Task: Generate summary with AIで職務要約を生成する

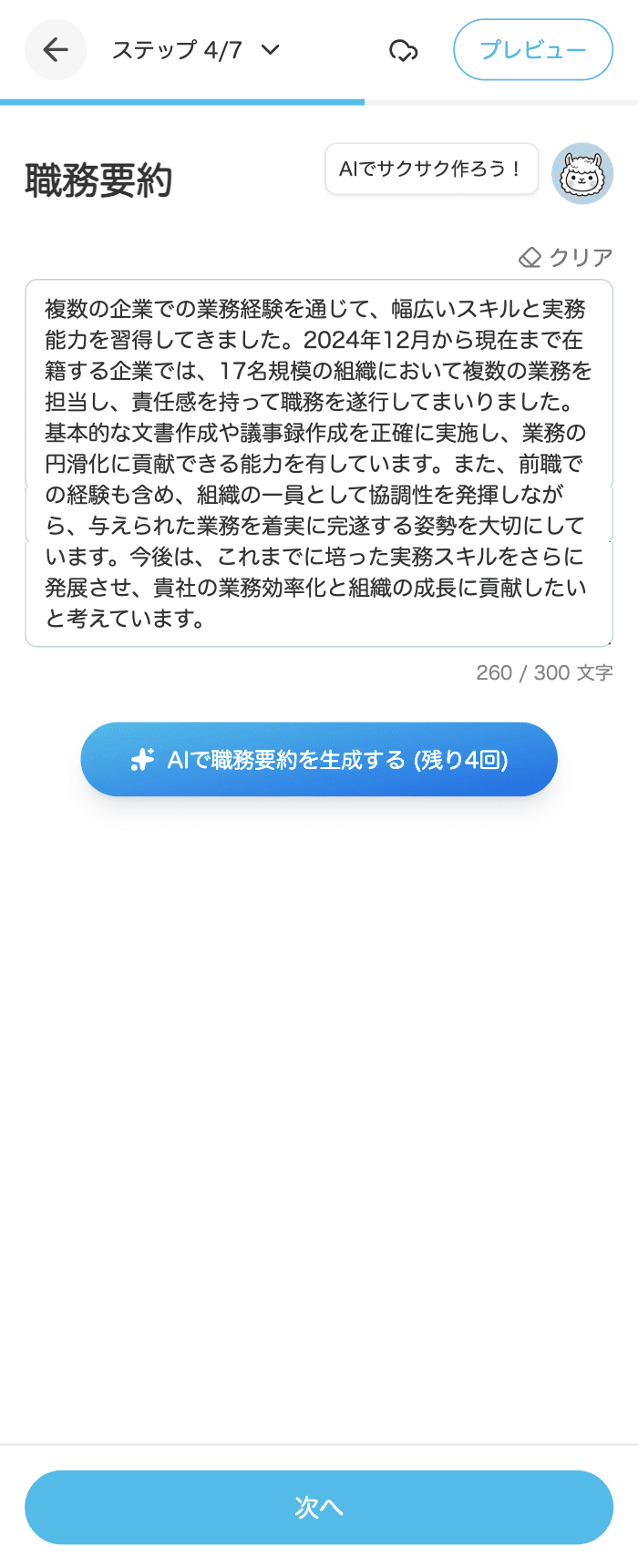Action: tap(319, 760)
